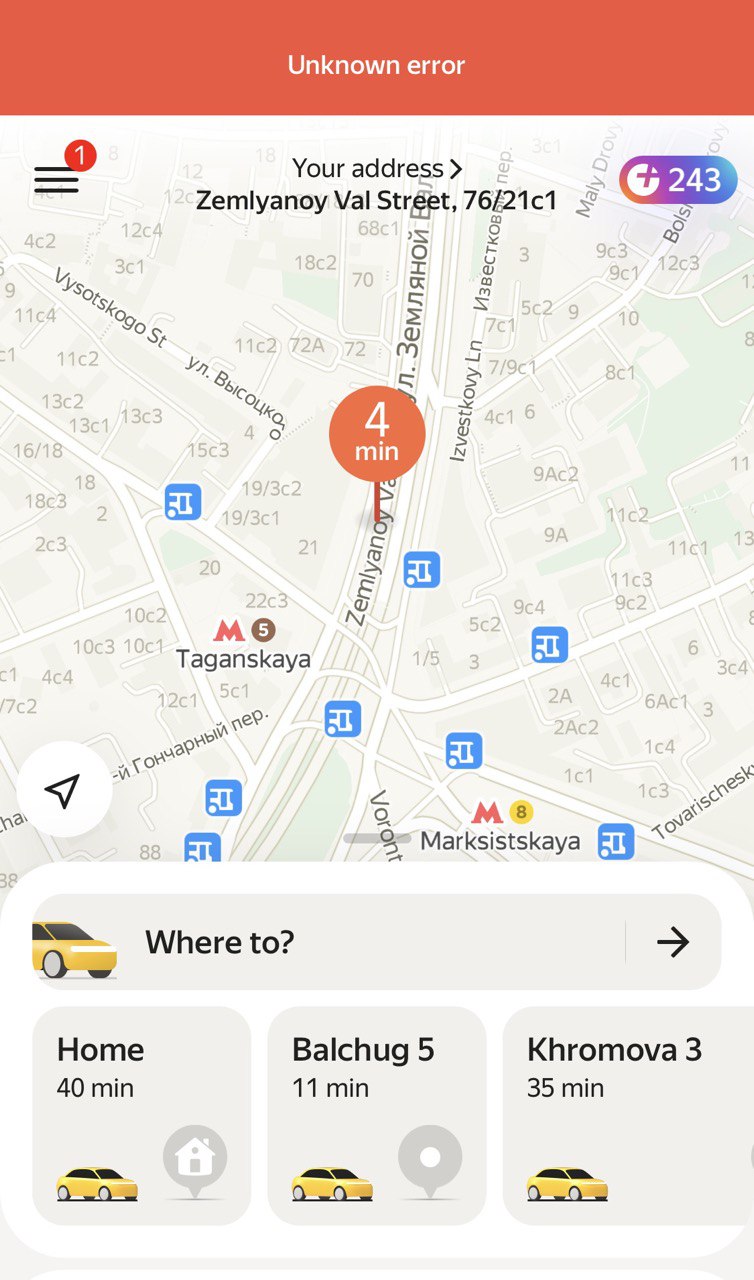Dismiss the Unknown error banner
The image size is (754, 1280).
click(377, 64)
